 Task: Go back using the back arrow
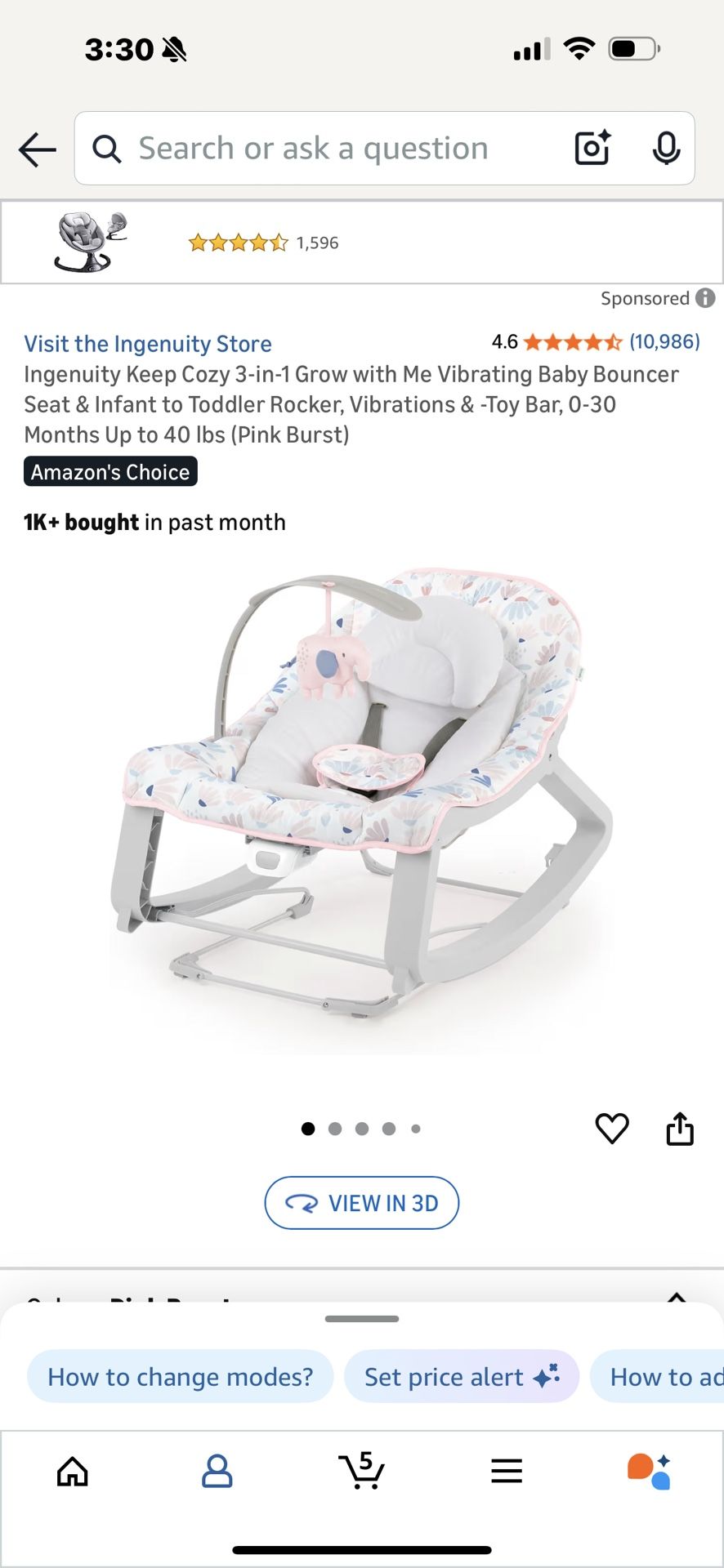36,149
